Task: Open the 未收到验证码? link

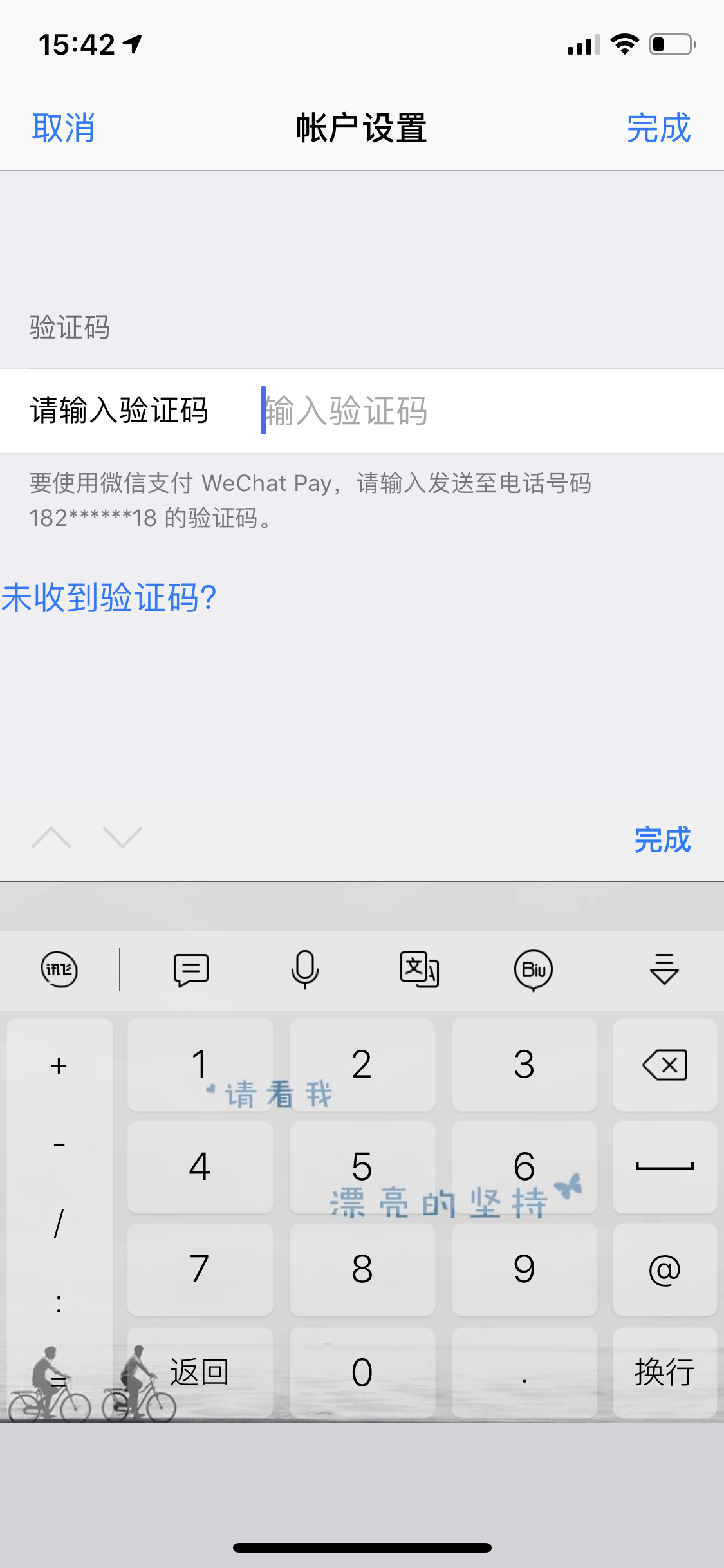Action: pyautogui.click(x=109, y=597)
